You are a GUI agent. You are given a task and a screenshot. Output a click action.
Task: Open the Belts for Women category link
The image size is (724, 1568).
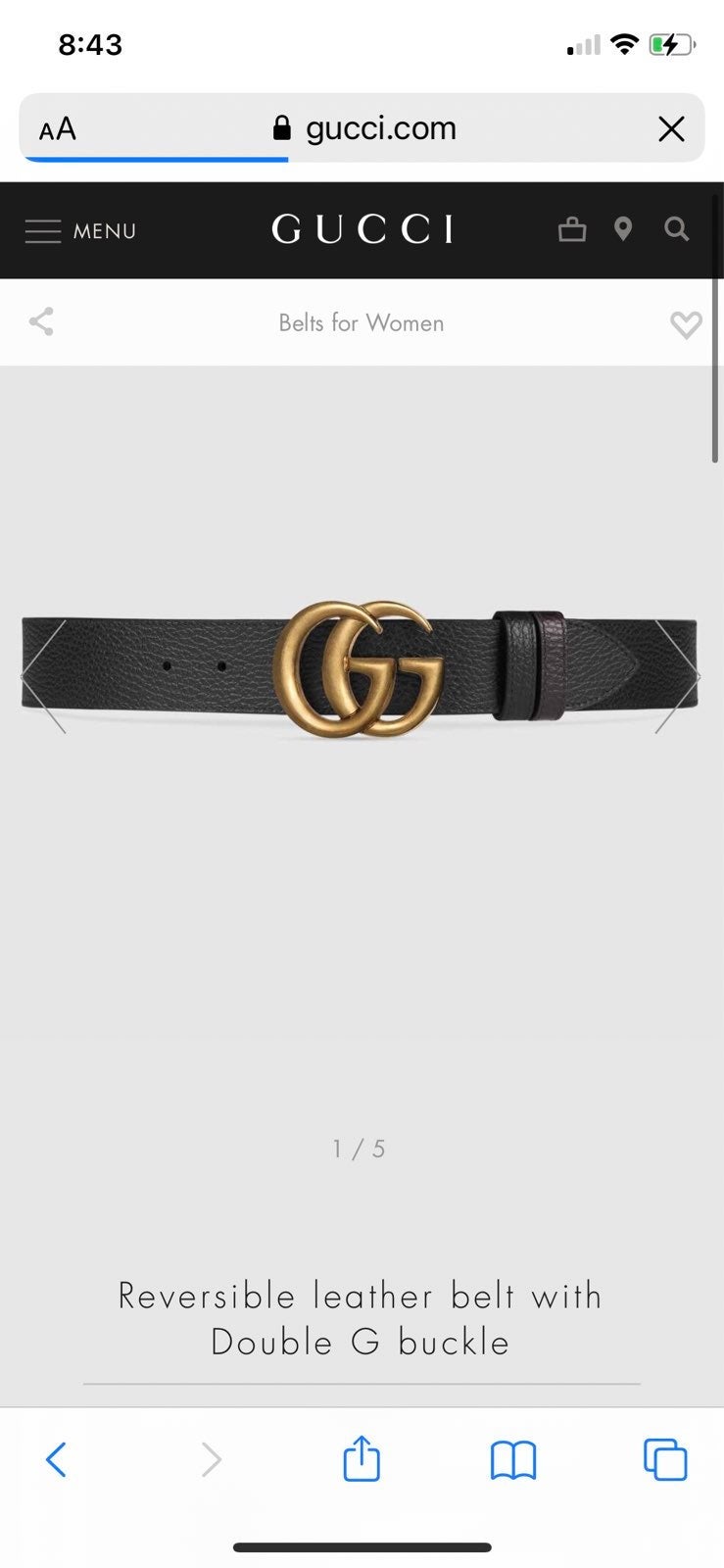(362, 322)
